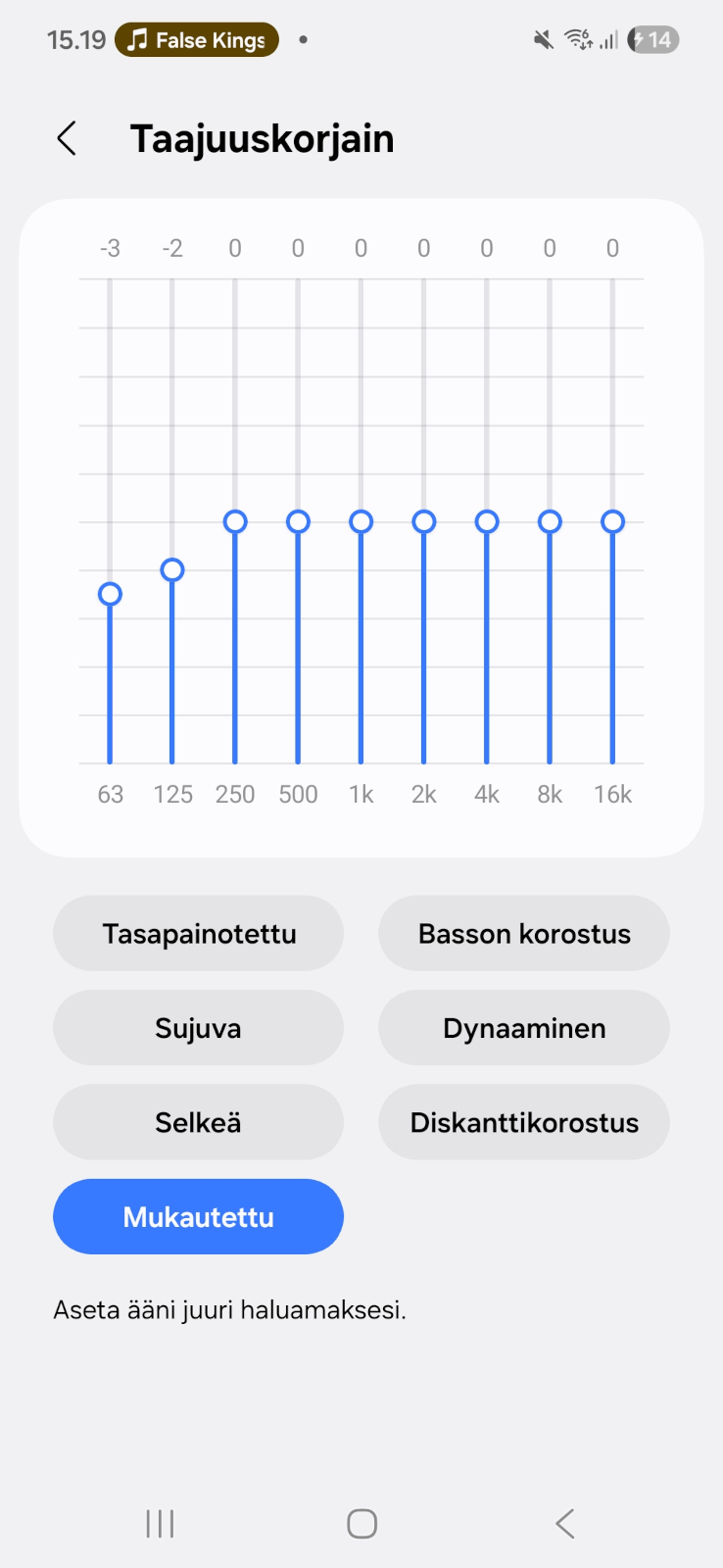The width and height of the screenshot is (723, 1568).
Task: Tap the 2k band slider handle
Action: coord(423,521)
